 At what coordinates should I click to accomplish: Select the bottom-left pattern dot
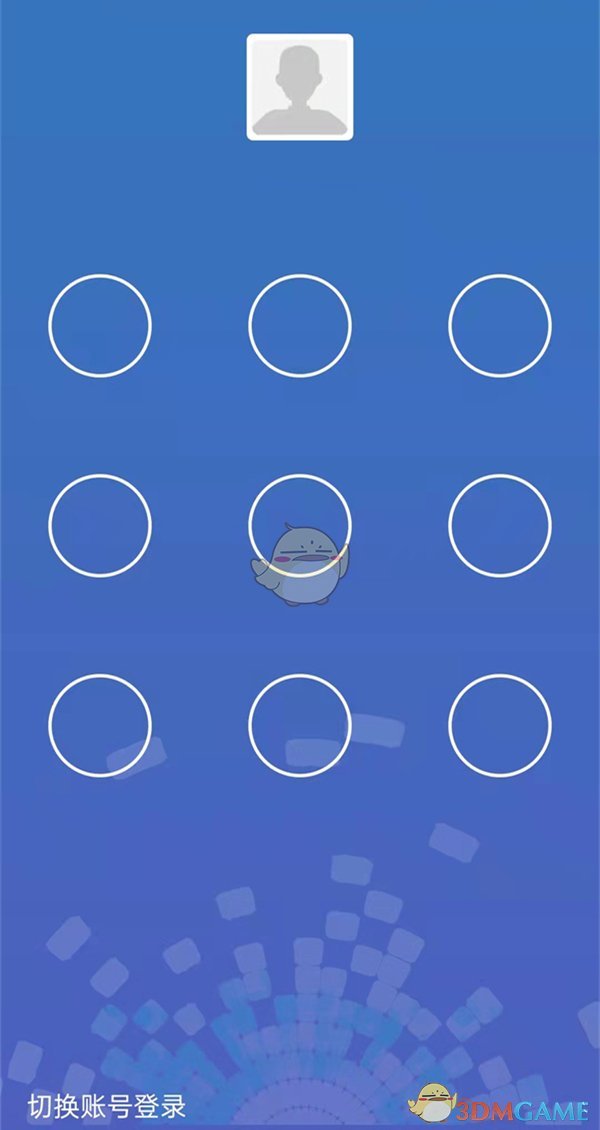(100, 726)
